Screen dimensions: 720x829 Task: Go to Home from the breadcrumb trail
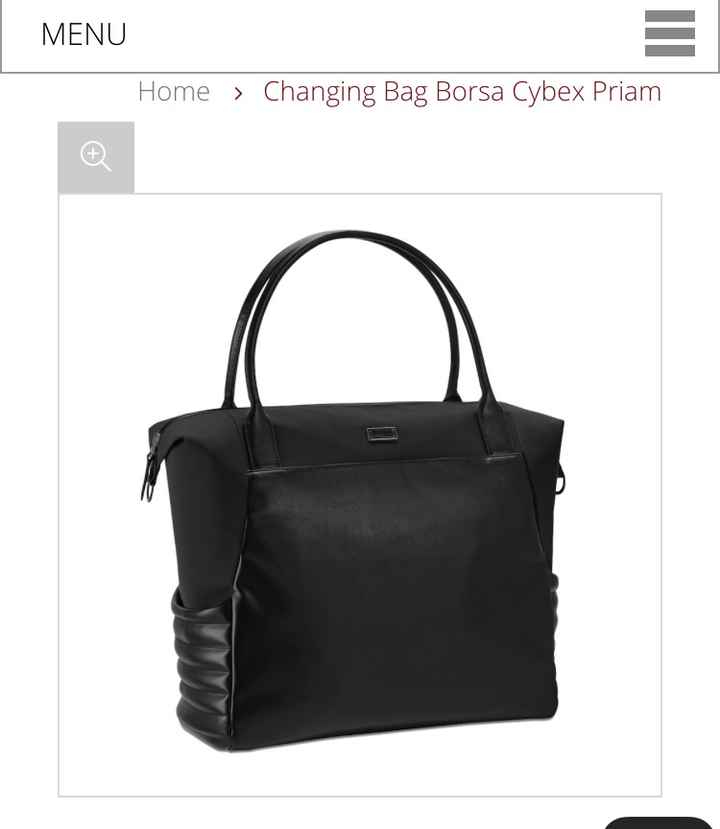click(175, 91)
